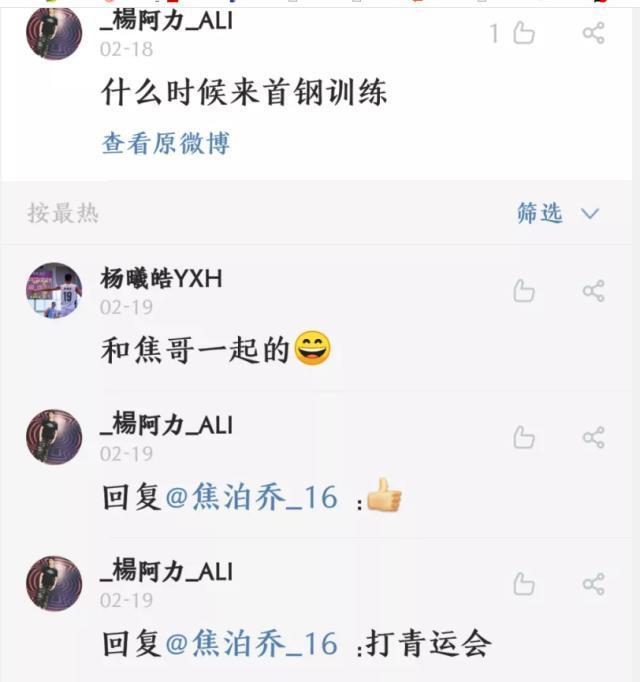This screenshot has height=682, width=640.
Task: Share the thumbs-up emoji reply
Action: pyautogui.click(x=593, y=437)
